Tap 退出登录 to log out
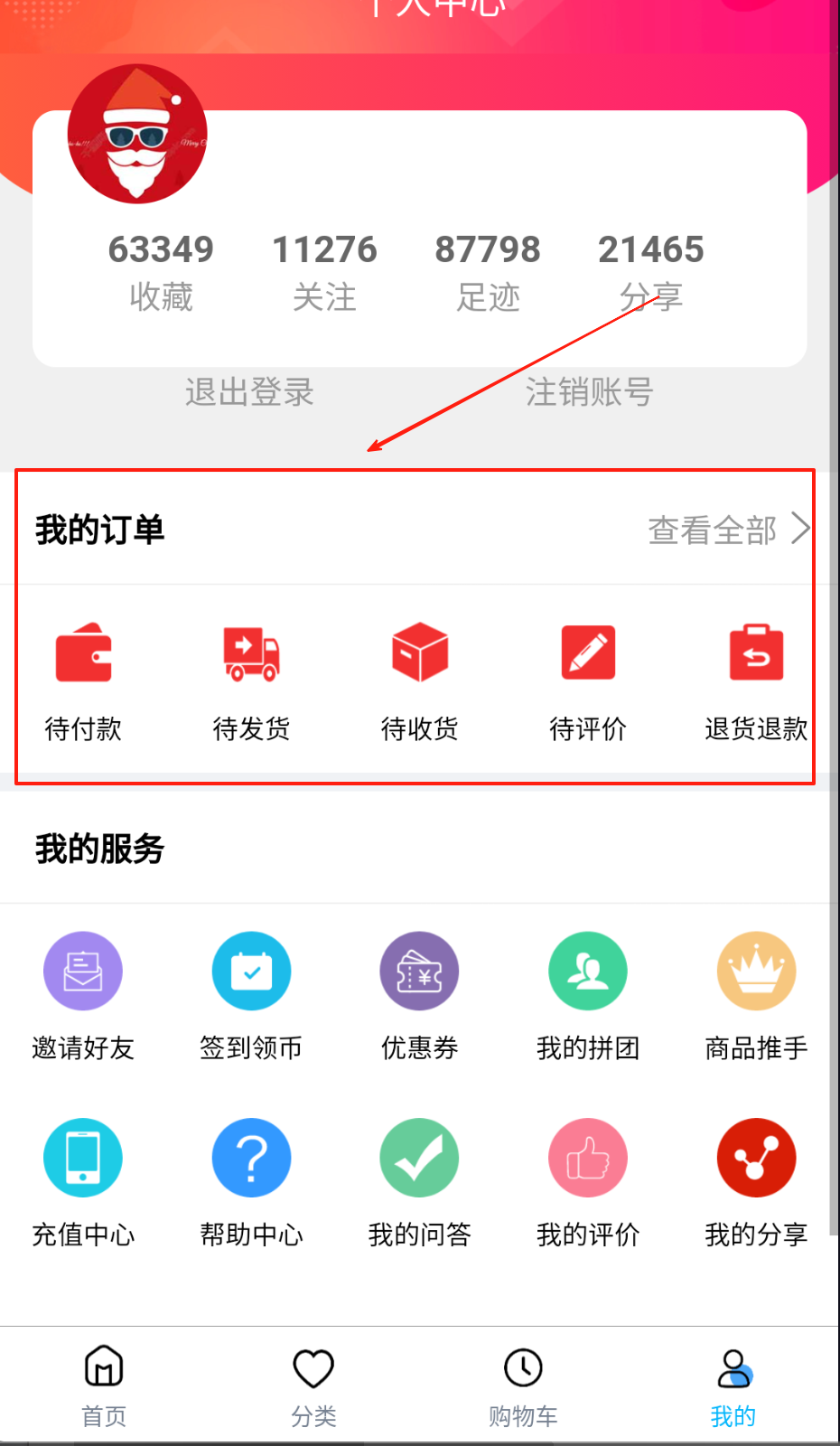Viewport: 840px width, 1446px height. 249,392
